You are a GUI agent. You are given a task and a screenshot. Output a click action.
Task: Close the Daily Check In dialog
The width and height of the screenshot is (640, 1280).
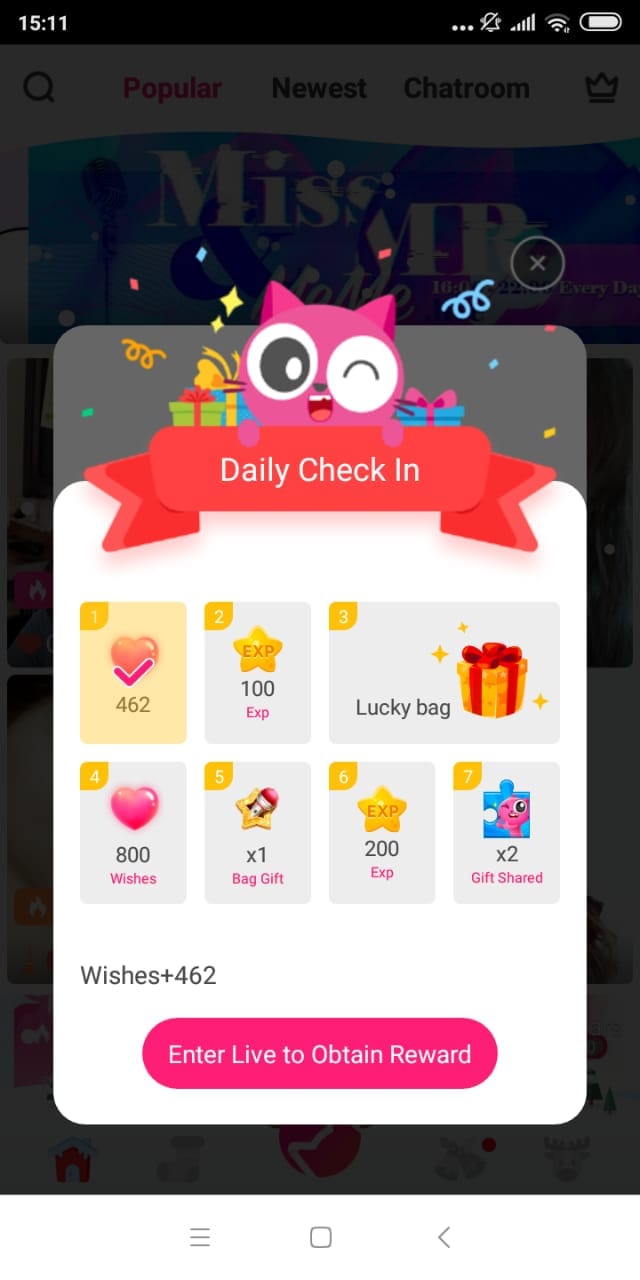tap(537, 264)
